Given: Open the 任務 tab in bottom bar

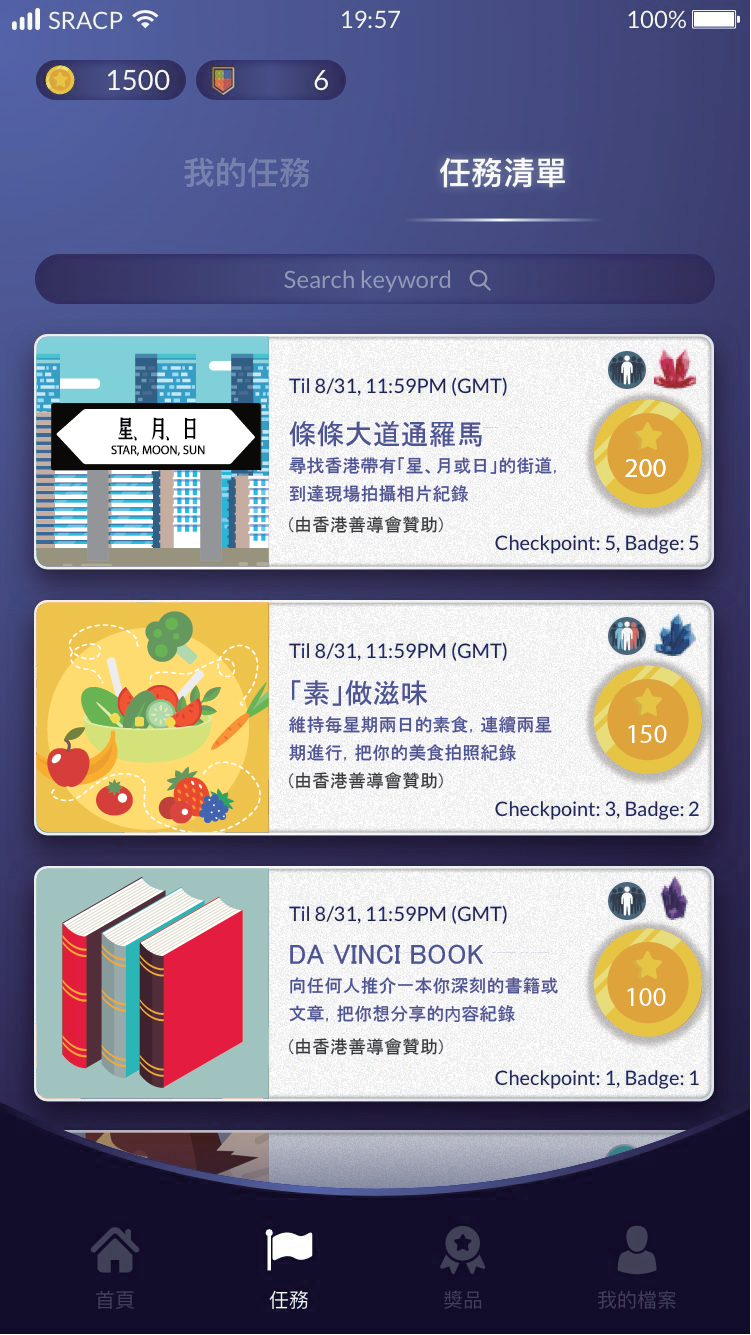Looking at the screenshot, I should click(x=289, y=1266).
